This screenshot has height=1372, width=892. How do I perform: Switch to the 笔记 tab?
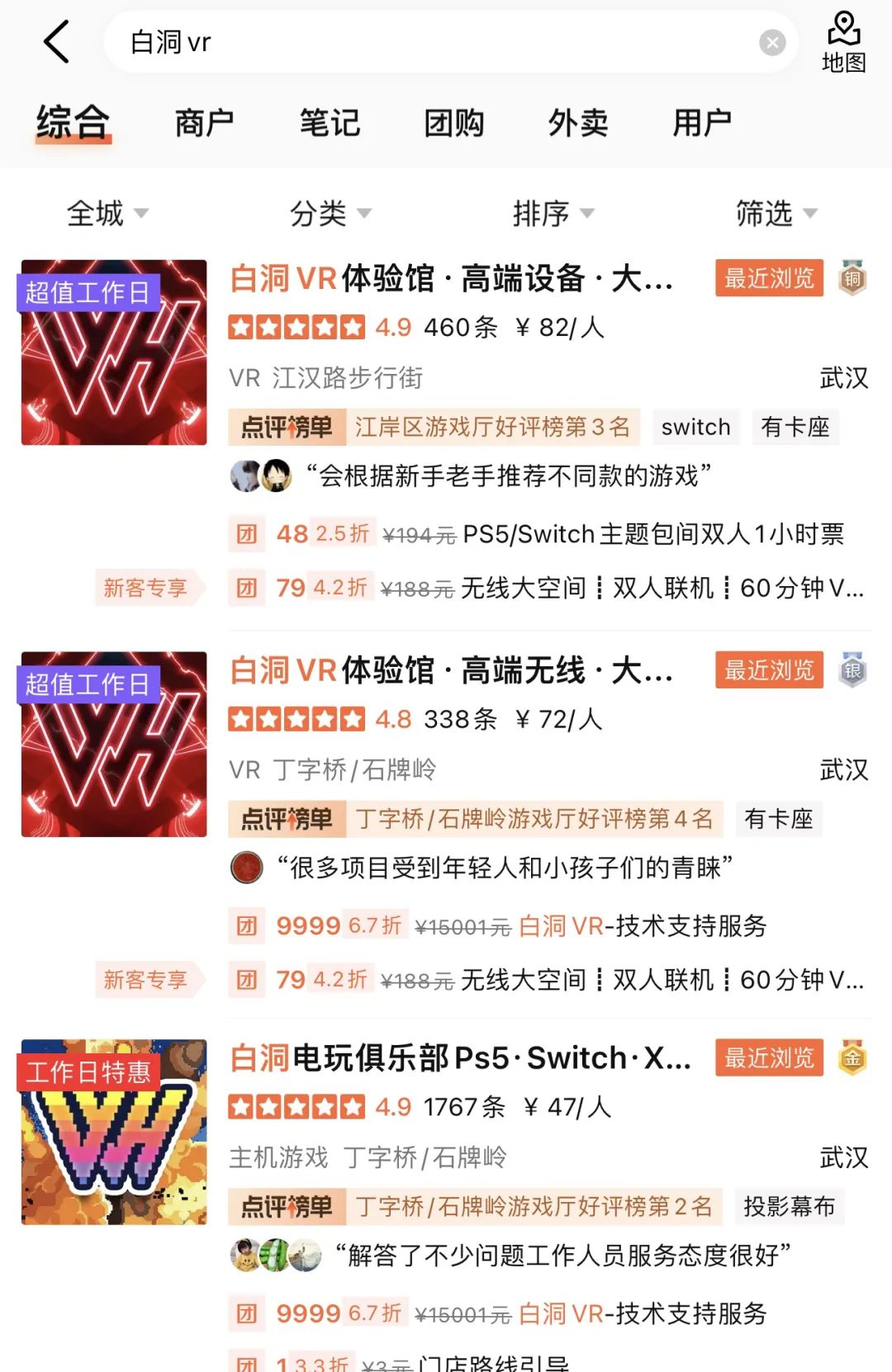pyautogui.click(x=329, y=123)
